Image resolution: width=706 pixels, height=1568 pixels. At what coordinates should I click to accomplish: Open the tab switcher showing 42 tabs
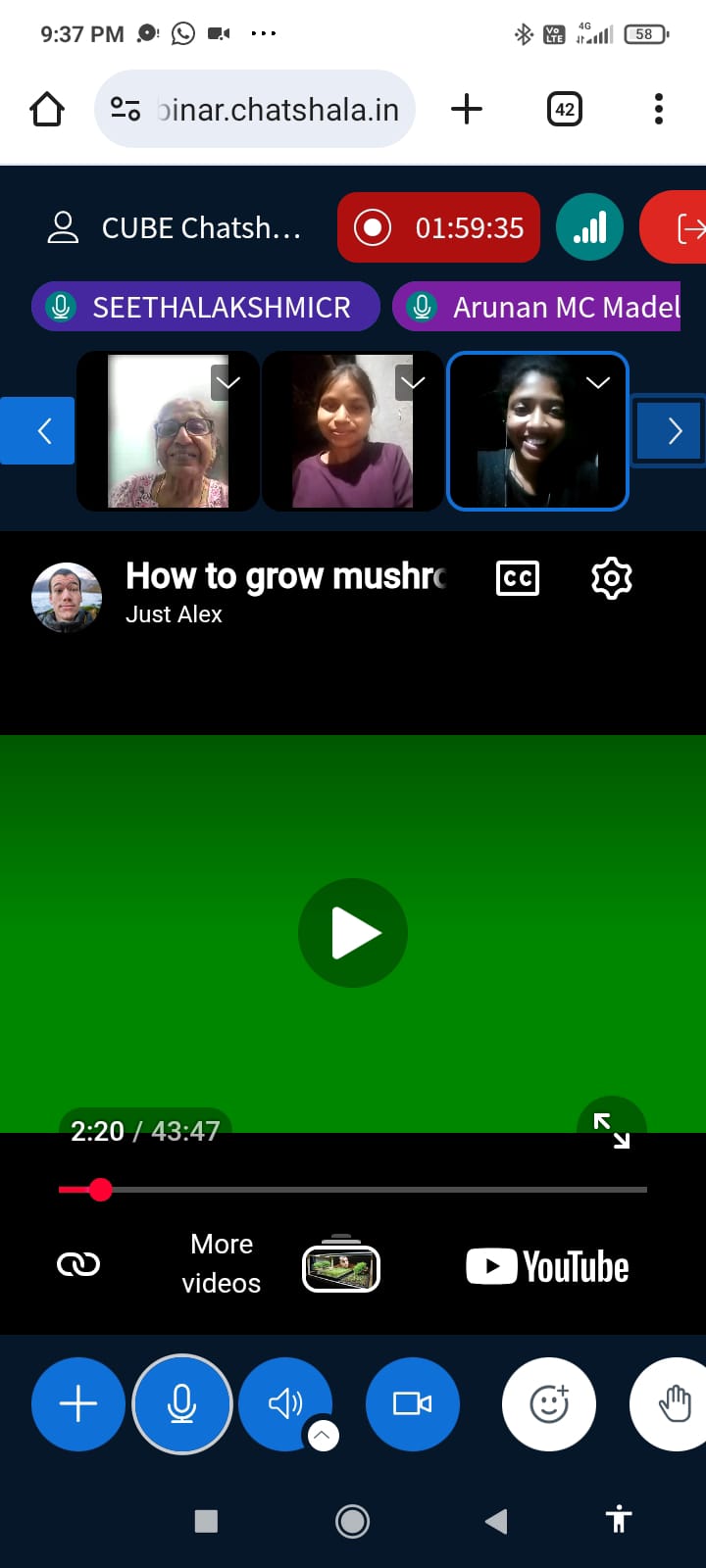(565, 109)
